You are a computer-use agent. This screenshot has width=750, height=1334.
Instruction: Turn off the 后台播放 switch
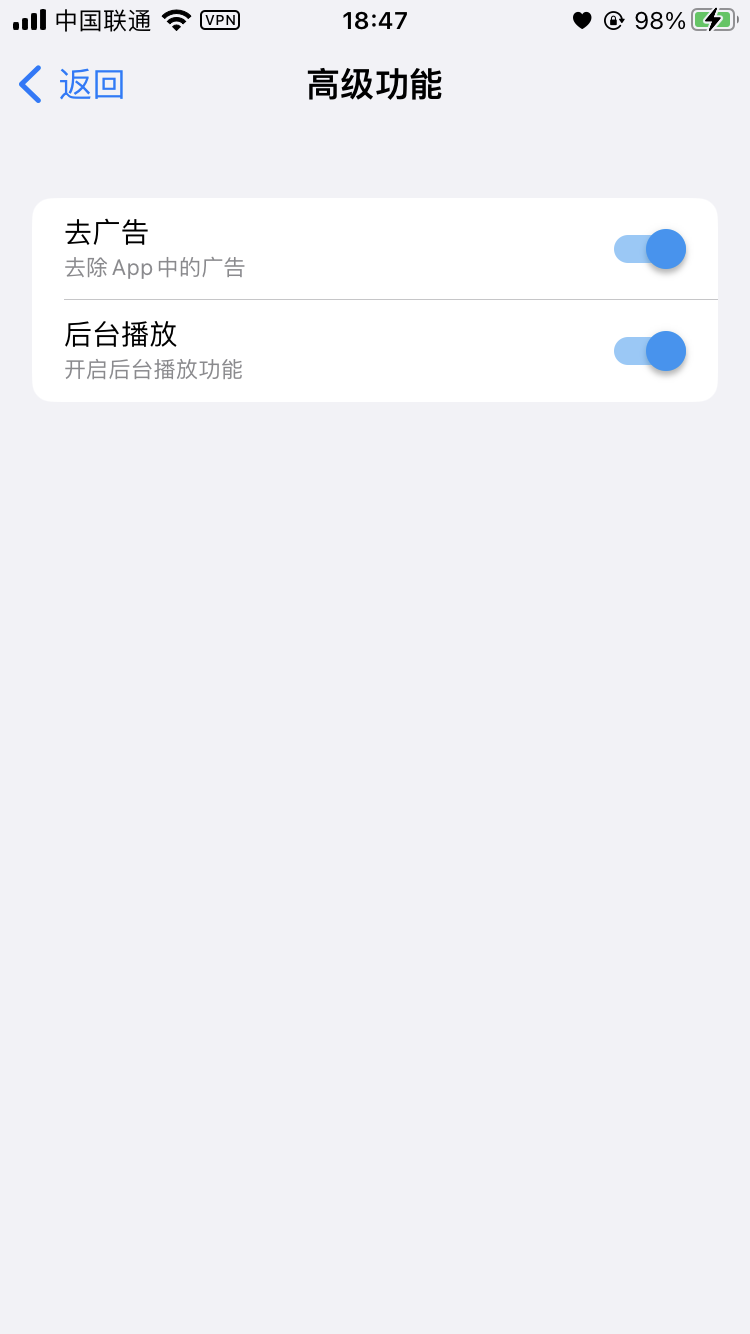coord(649,351)
